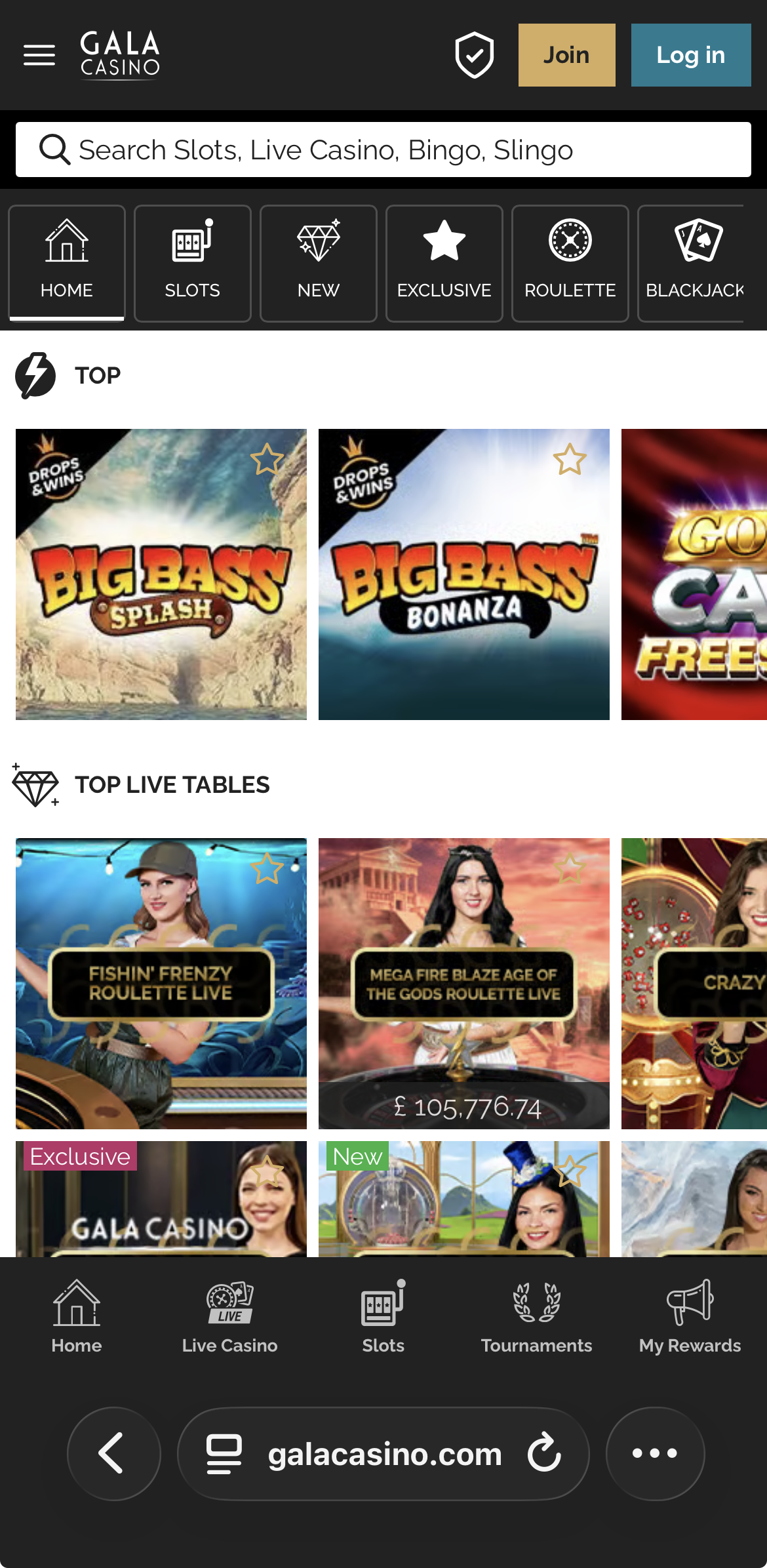This screenshot has height=1568, width=767.
Task: Go back with the browser back arrow
Action: pos(113,1453)
